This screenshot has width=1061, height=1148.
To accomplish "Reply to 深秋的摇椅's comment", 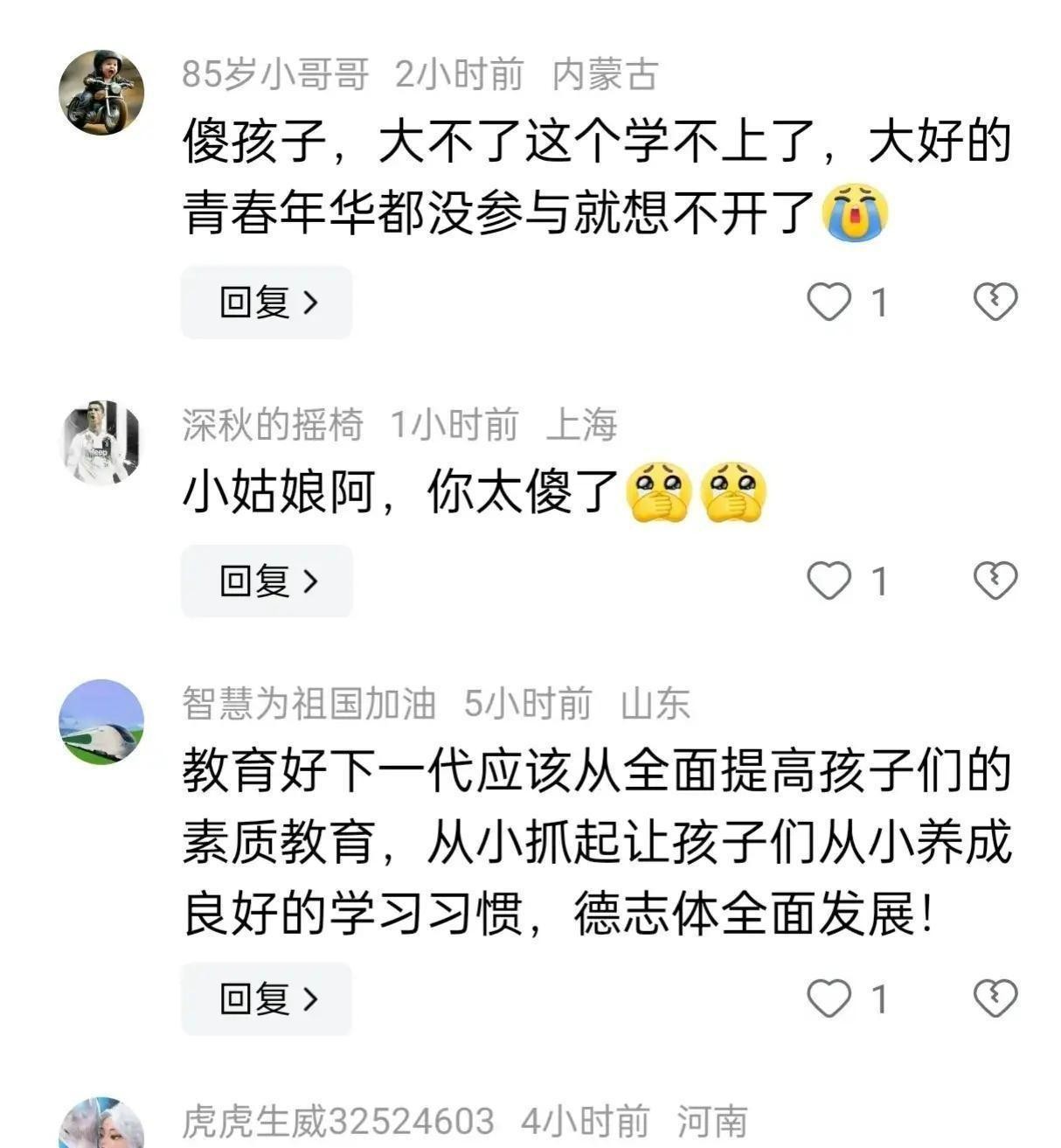I will point(266,581).
